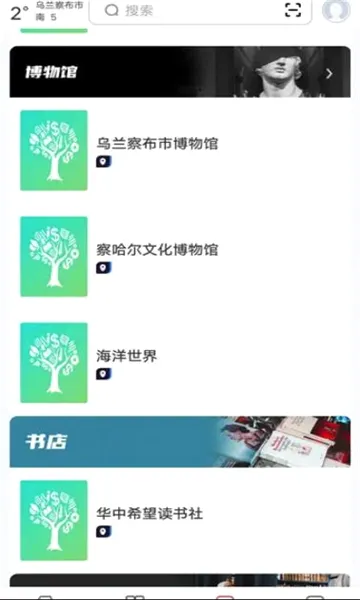360x600 pixels.
Task: Tap location pin under 察哈尔文化博物馆
Action: [104, 267]
